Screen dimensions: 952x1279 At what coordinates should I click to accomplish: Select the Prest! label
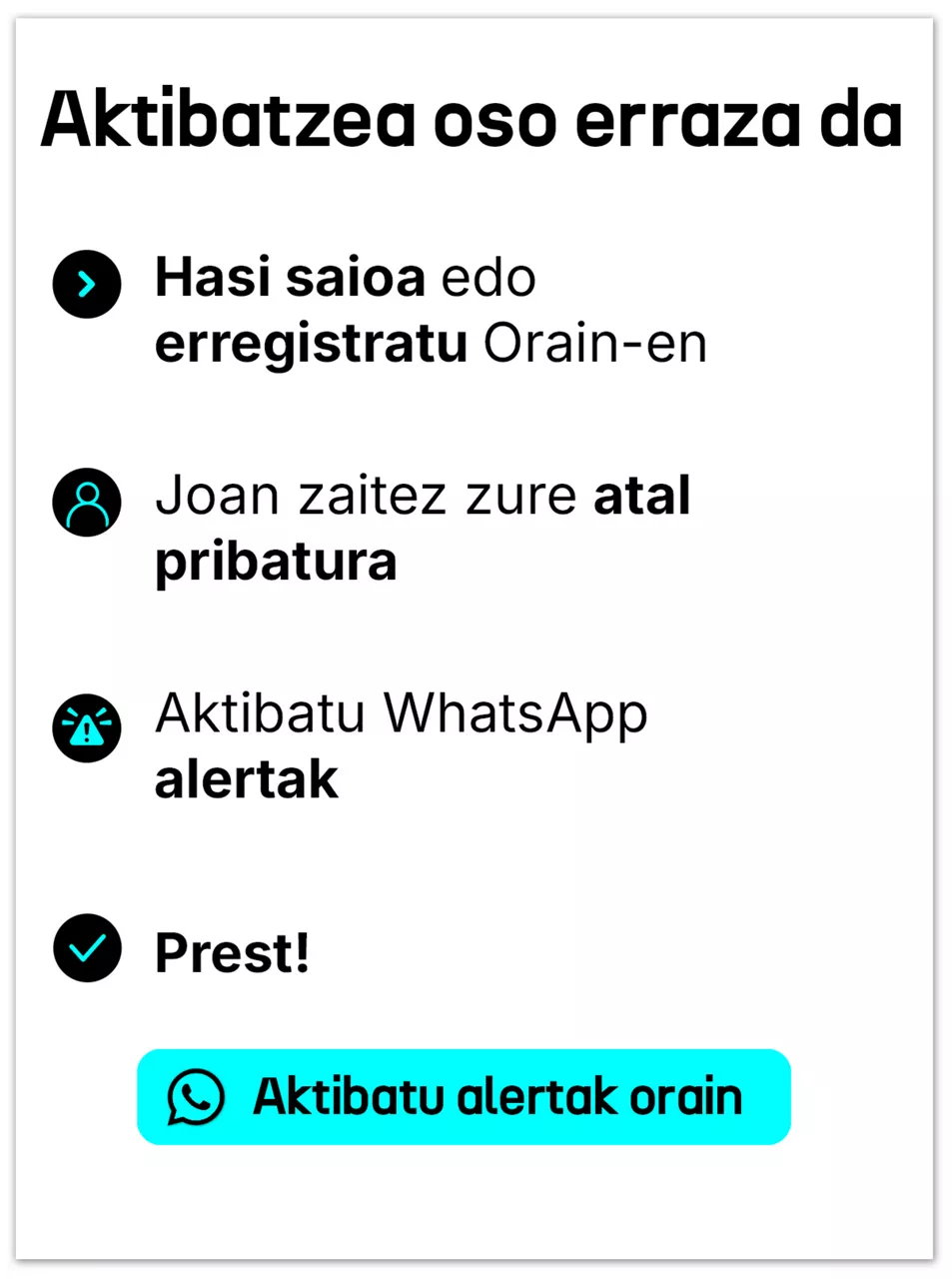tap(231, 950)
